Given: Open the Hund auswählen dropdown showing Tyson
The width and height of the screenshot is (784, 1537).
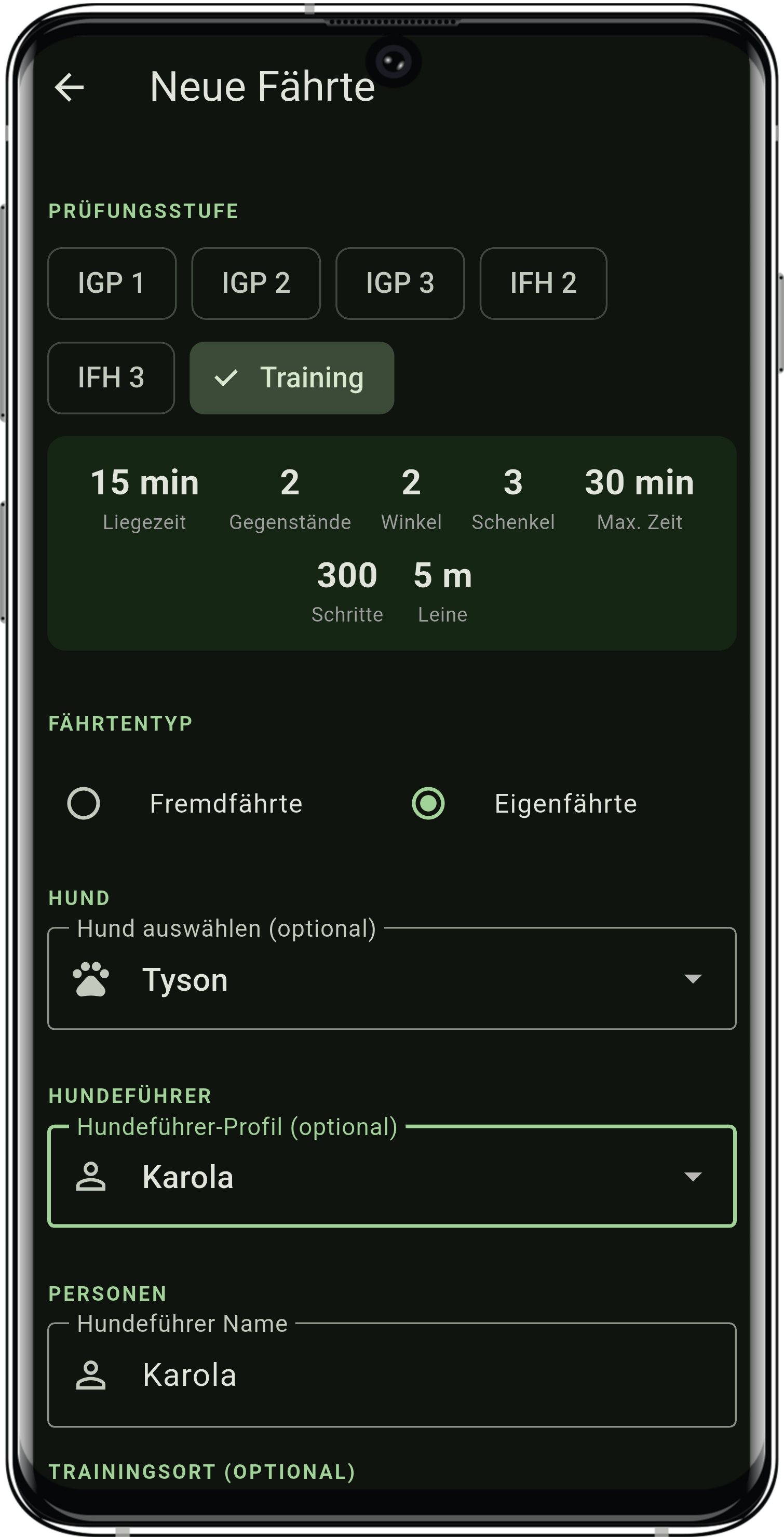Looking at the screenshot, I should (392, 978).
